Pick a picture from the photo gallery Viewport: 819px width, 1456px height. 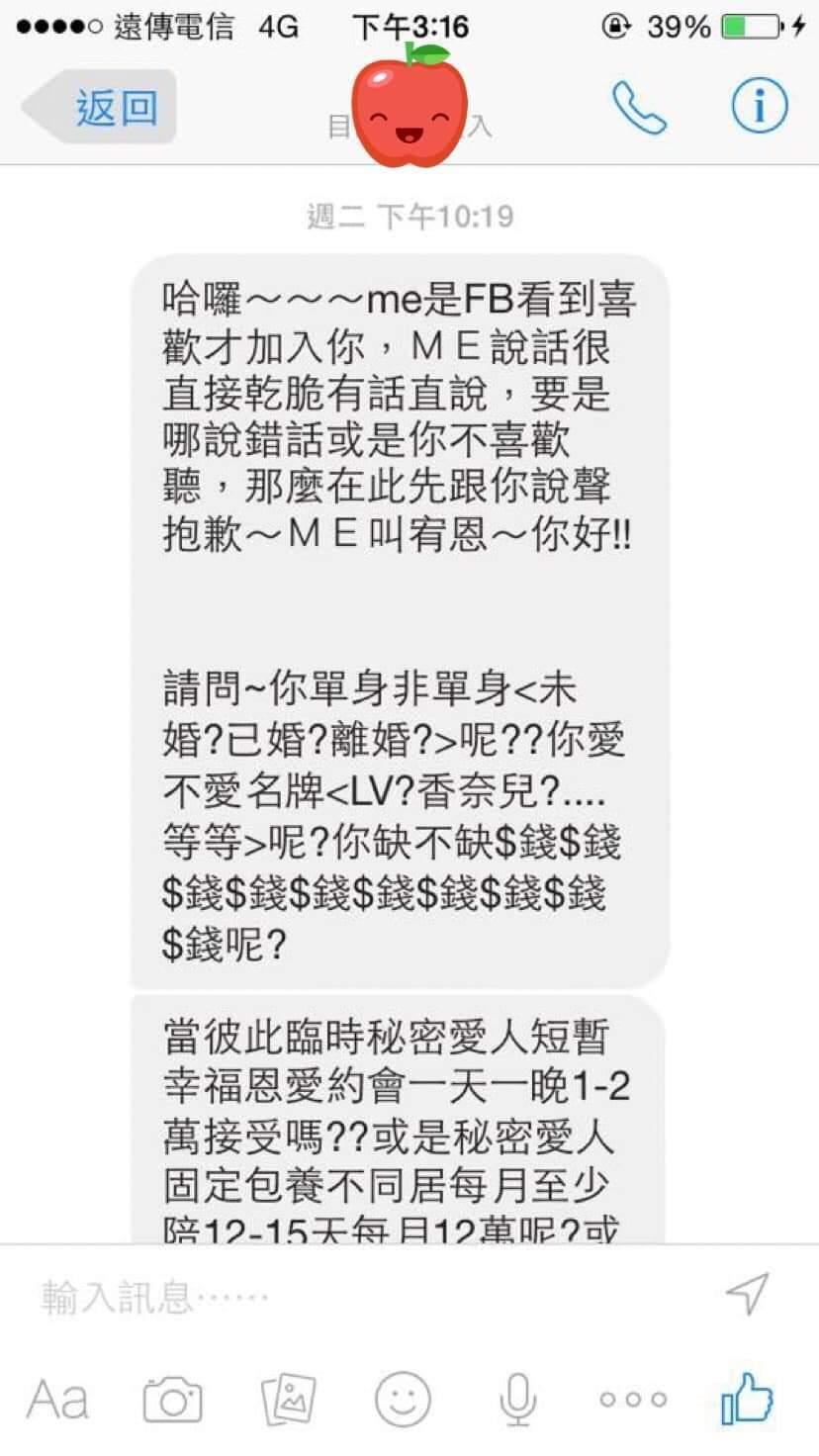point(288,1400)
